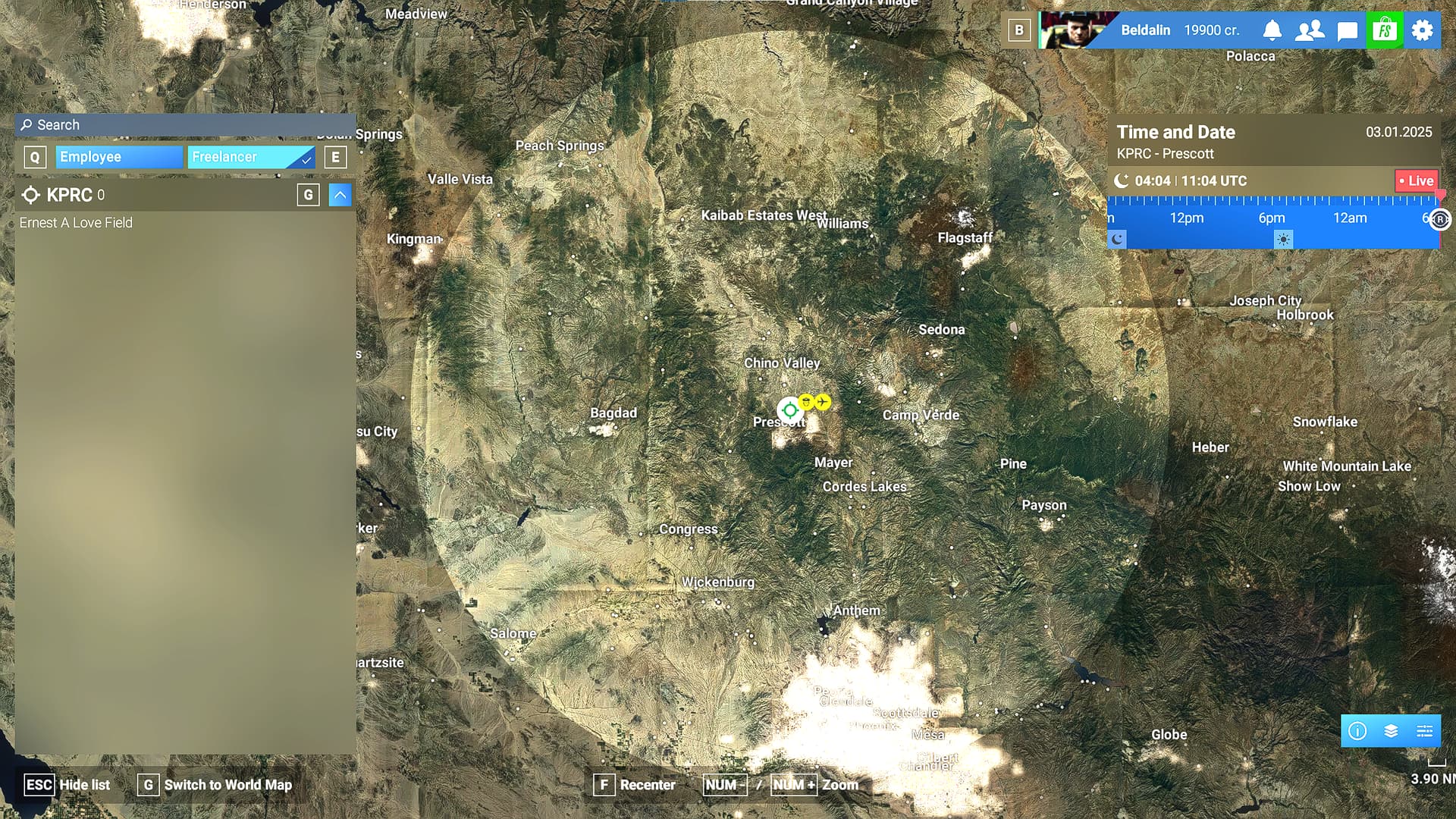Open the map filter sliders
1456x819 pixels.
[1424, 731]
